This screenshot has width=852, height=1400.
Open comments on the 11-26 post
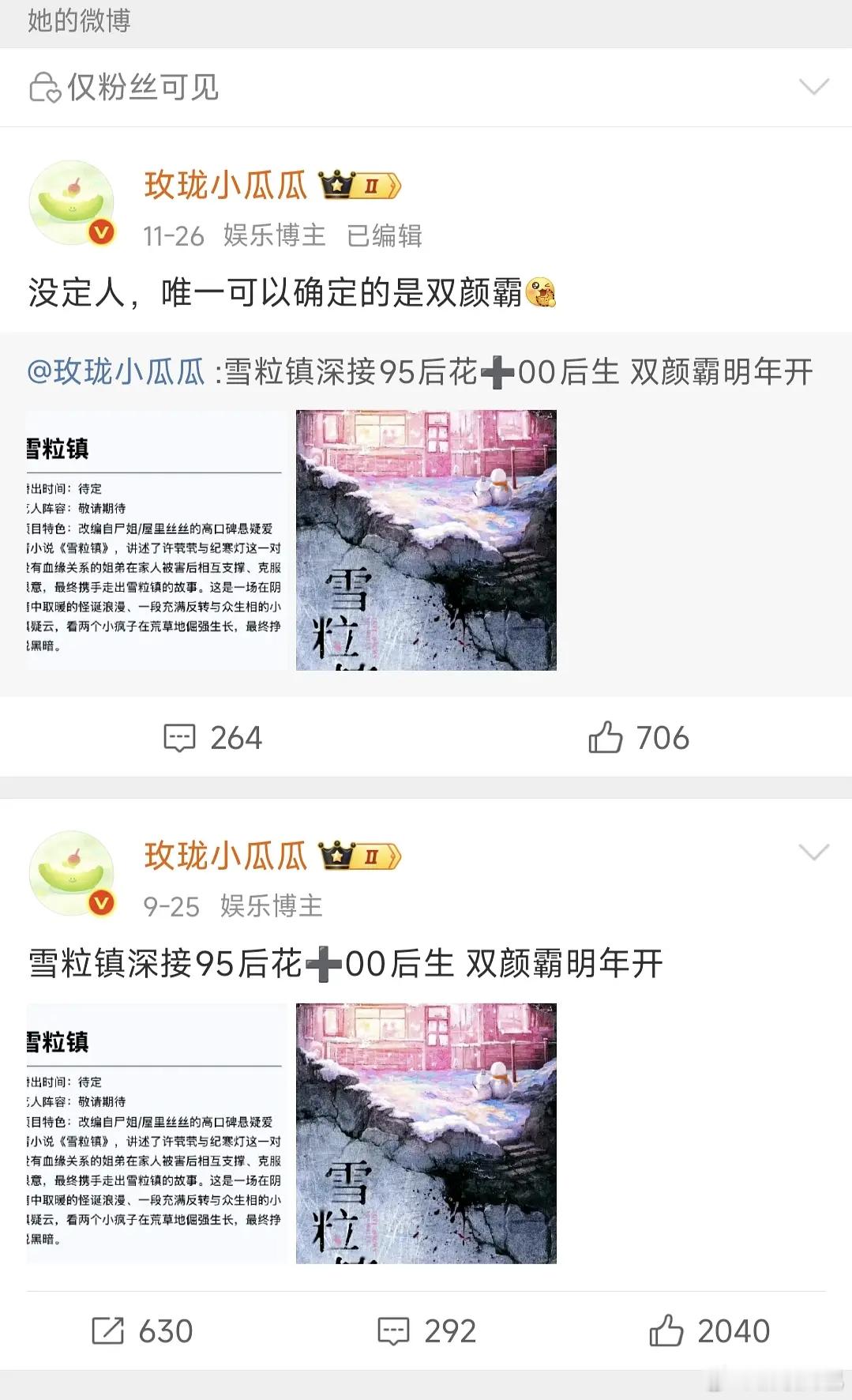(213, 737)
